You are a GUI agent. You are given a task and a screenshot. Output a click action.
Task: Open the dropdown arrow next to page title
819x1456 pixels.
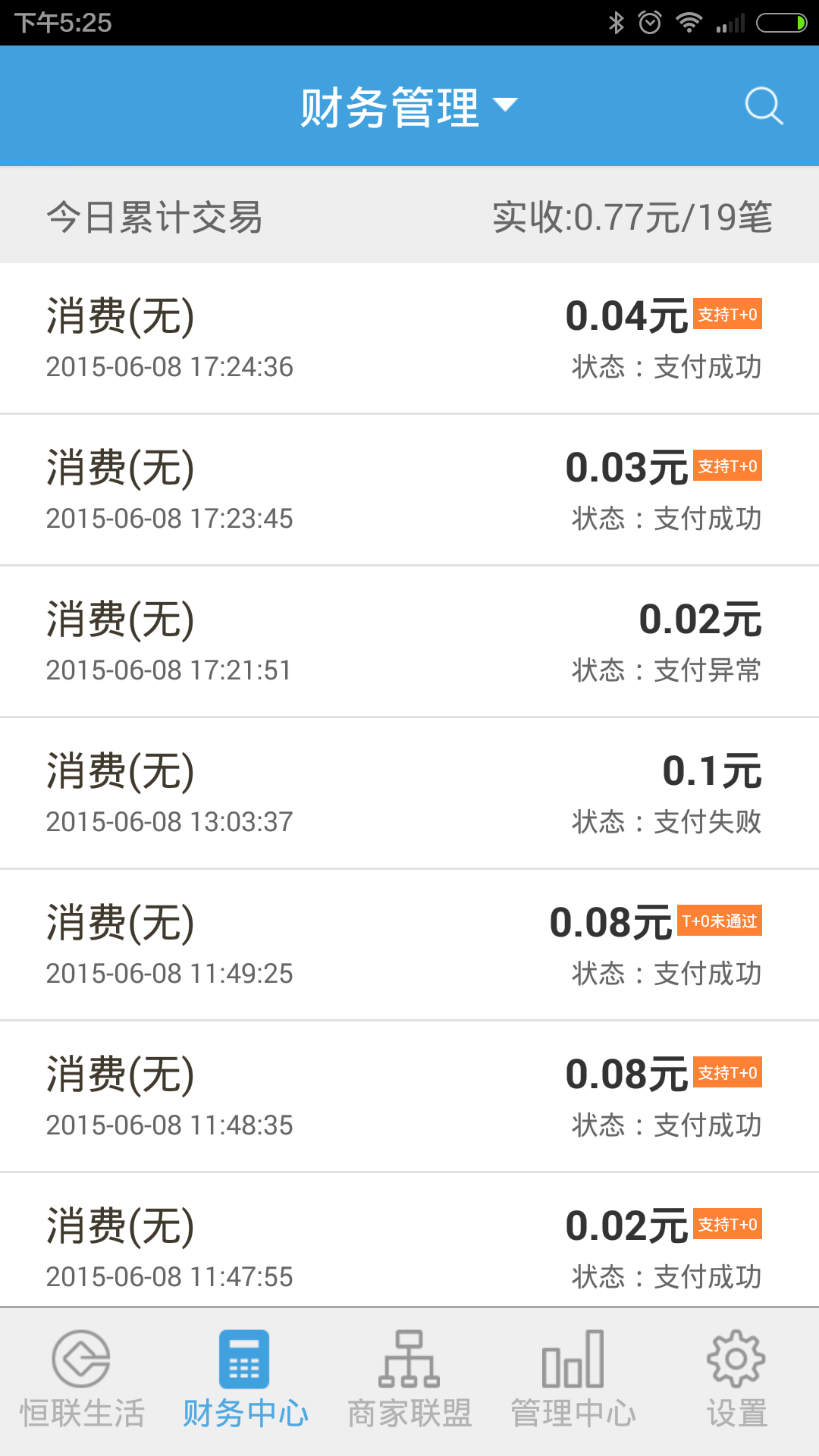507,105
